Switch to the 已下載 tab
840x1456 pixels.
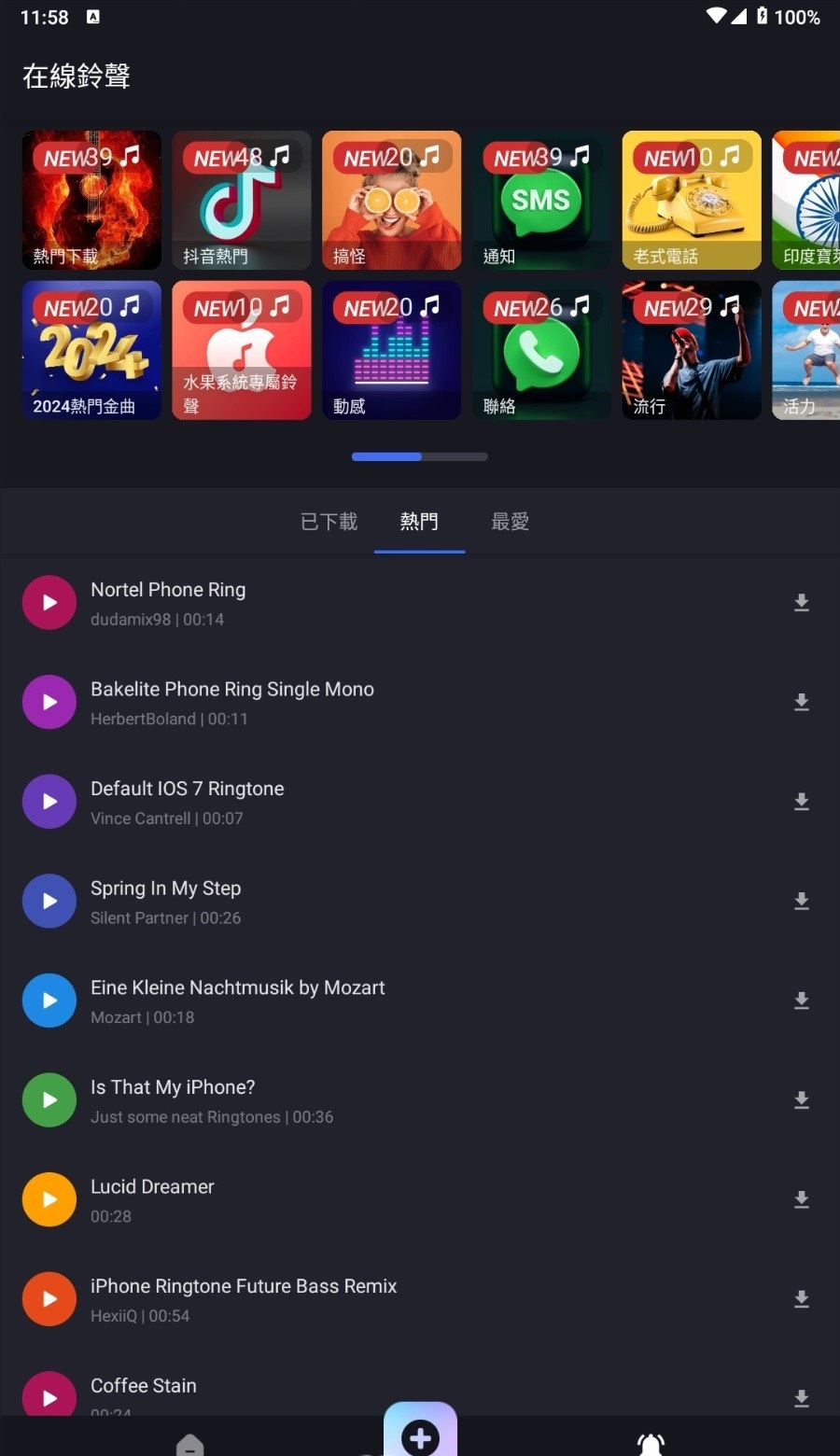(x=329, y=522)
